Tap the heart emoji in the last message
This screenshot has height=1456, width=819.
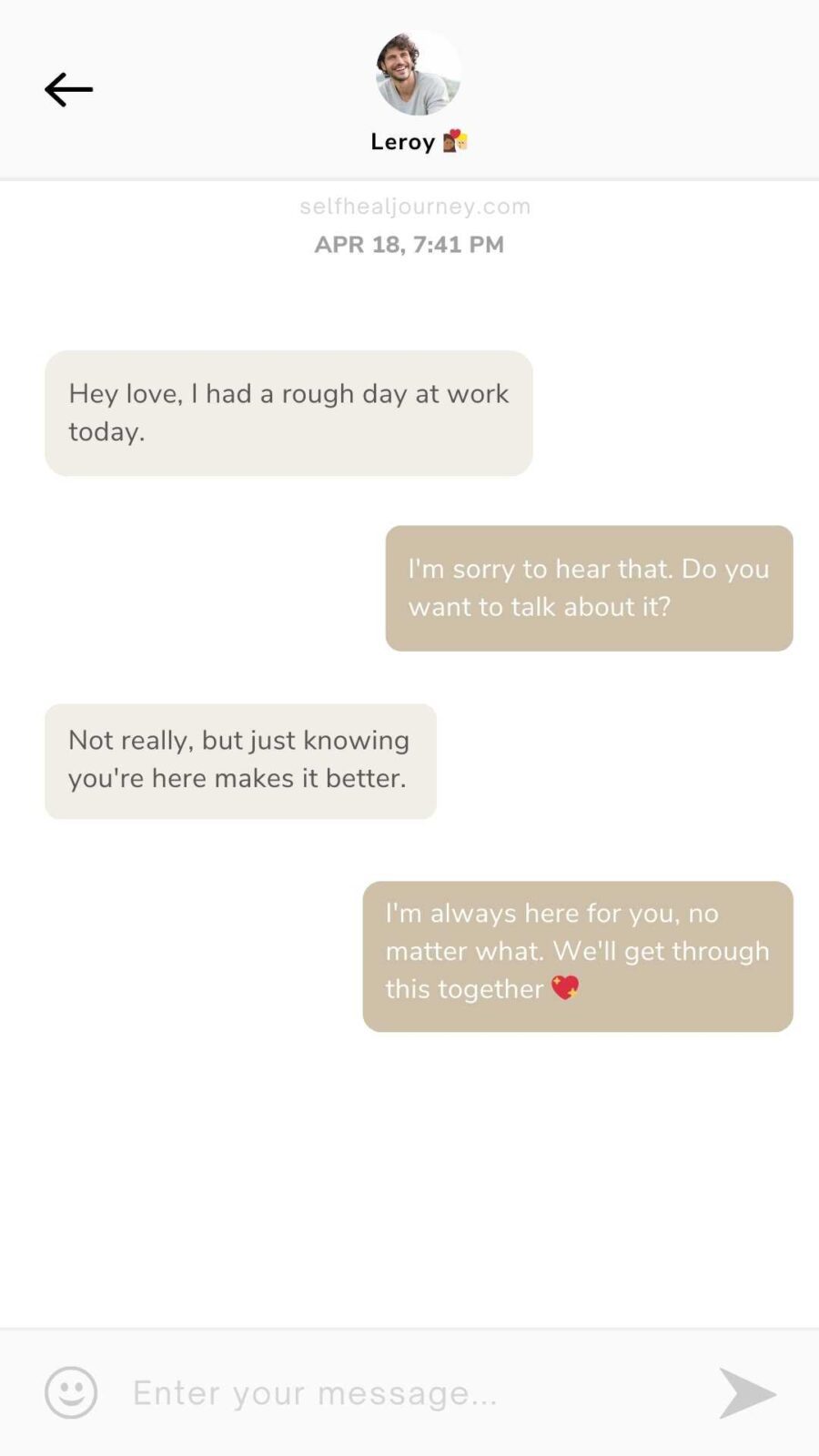565,988
